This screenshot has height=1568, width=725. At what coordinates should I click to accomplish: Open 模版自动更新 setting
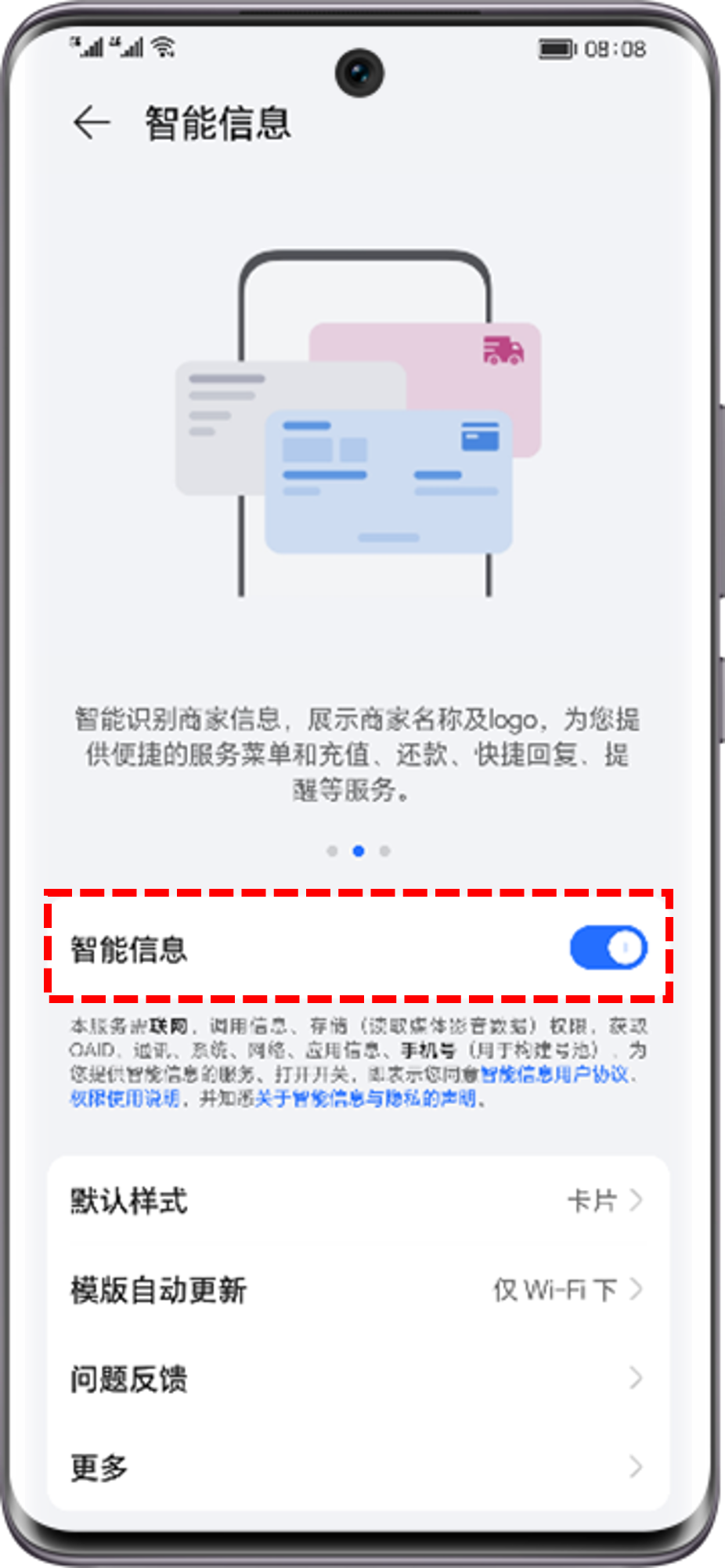pyautogui.click(x=358, y=1289)
